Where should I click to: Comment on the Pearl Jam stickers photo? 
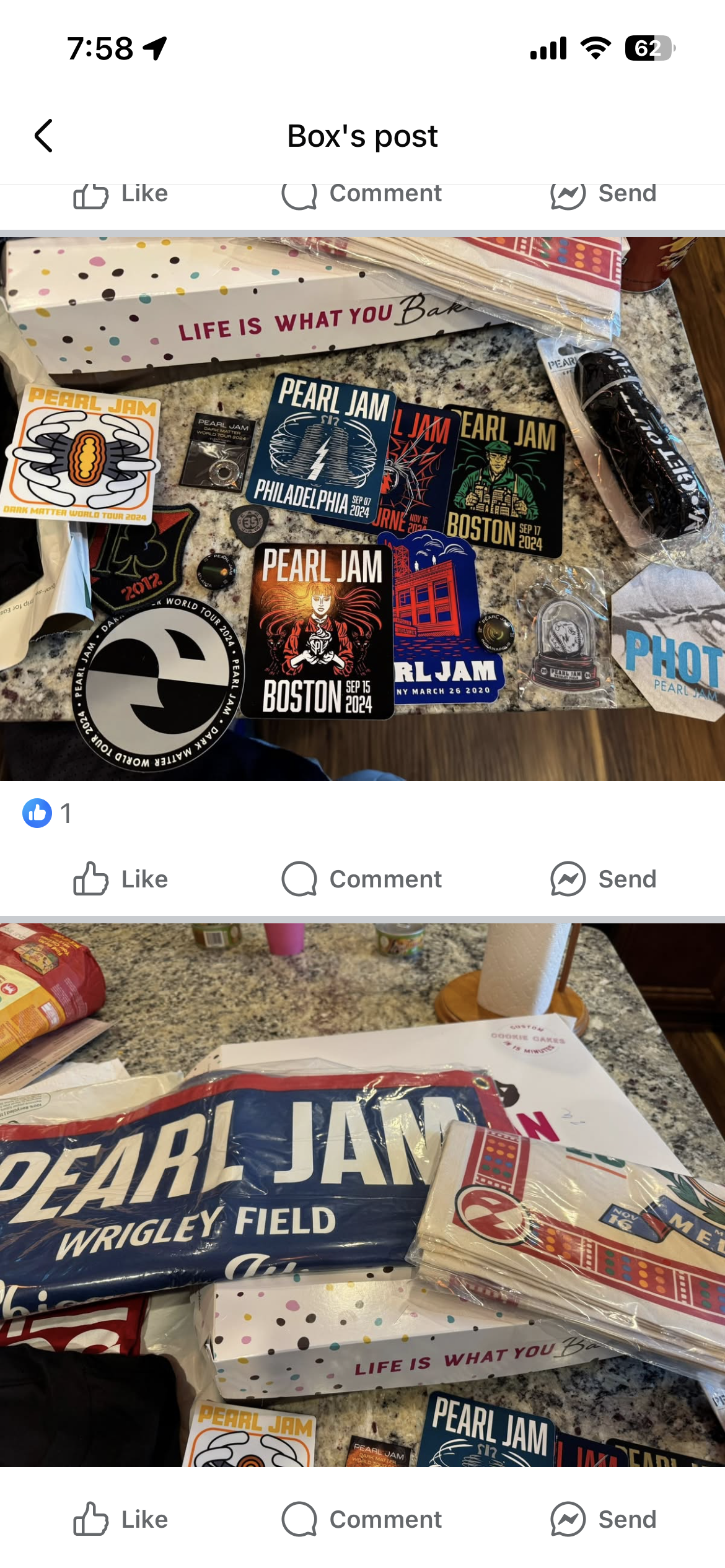pos(362,879)
